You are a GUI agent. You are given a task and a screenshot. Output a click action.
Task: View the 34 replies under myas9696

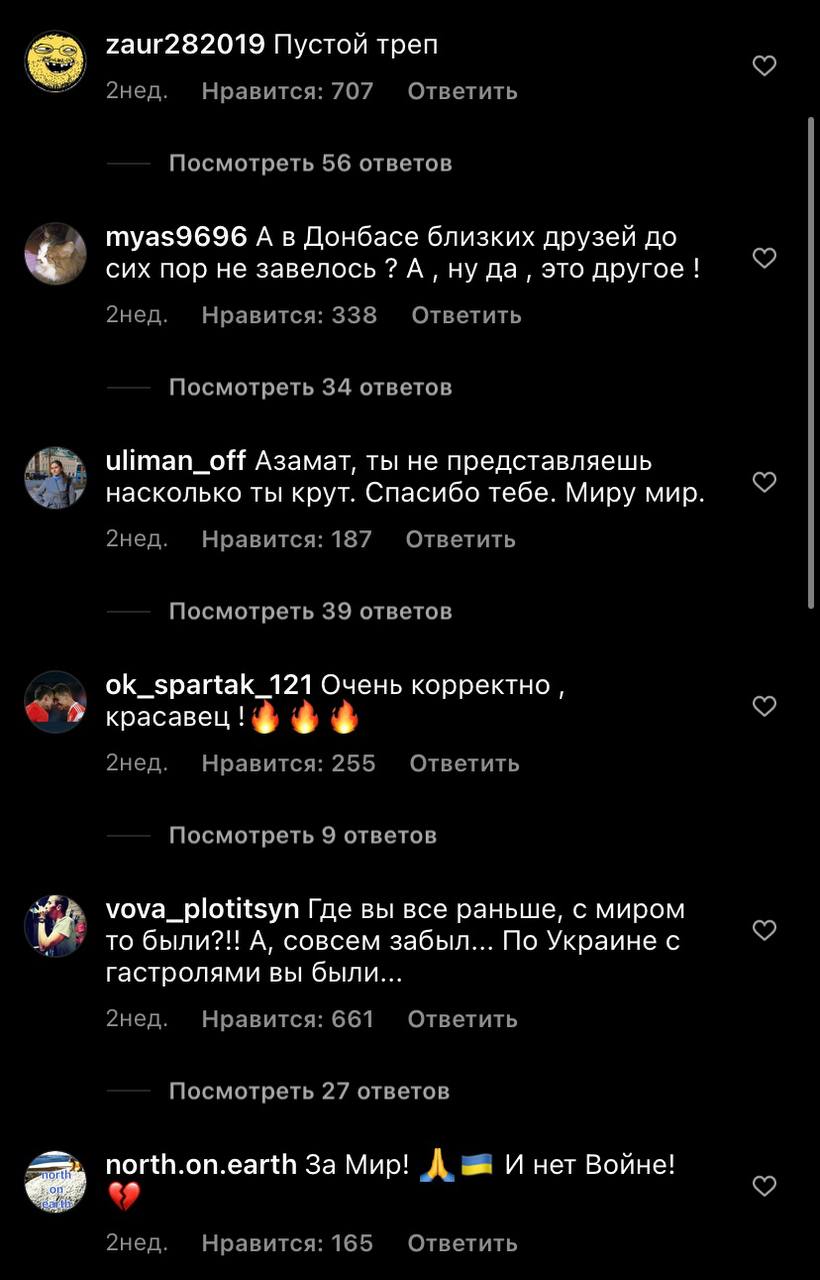310,387
